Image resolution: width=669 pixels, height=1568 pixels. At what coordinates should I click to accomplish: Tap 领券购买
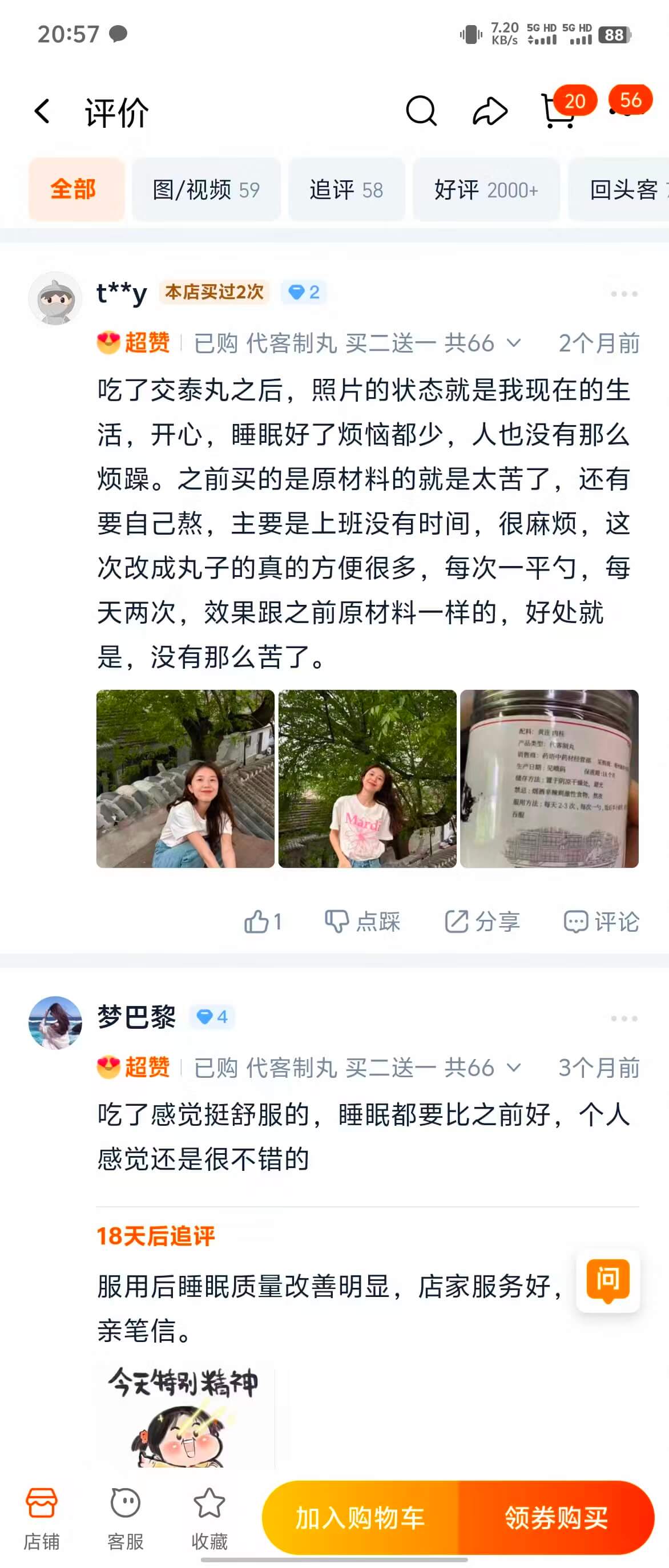556,1517
